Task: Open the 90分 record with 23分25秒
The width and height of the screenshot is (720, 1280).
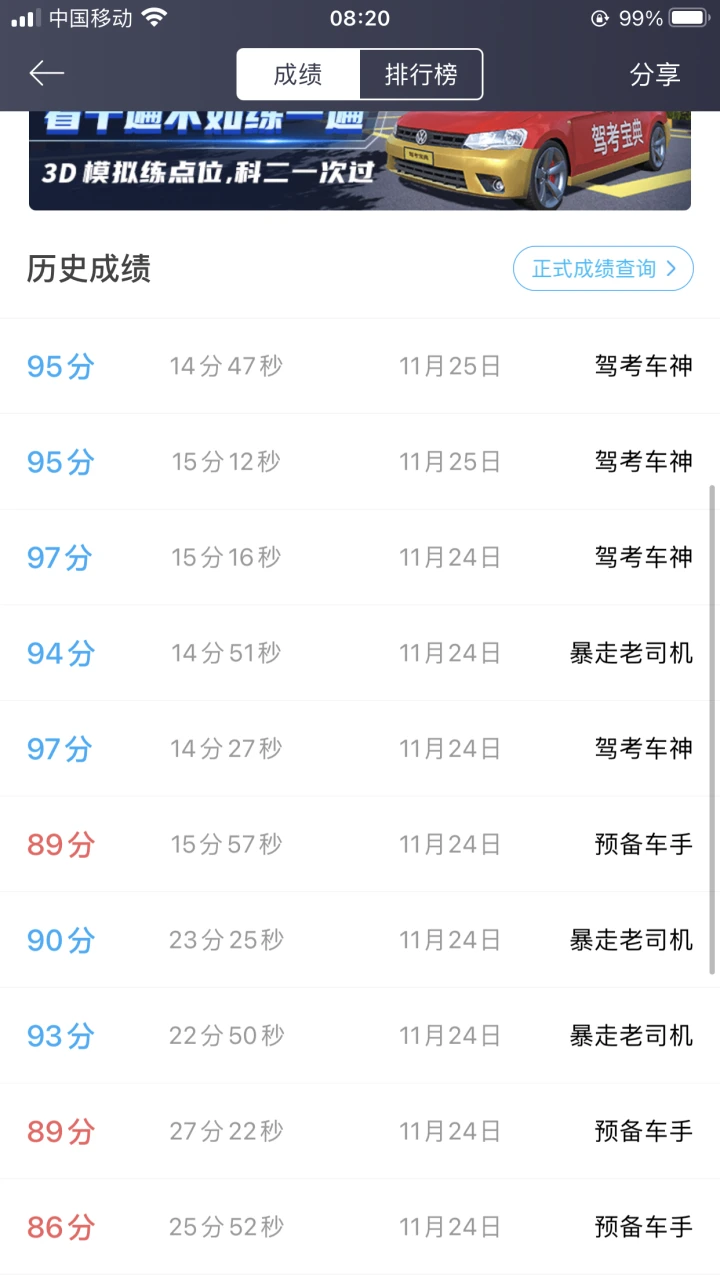Action: tap(360, 940)
